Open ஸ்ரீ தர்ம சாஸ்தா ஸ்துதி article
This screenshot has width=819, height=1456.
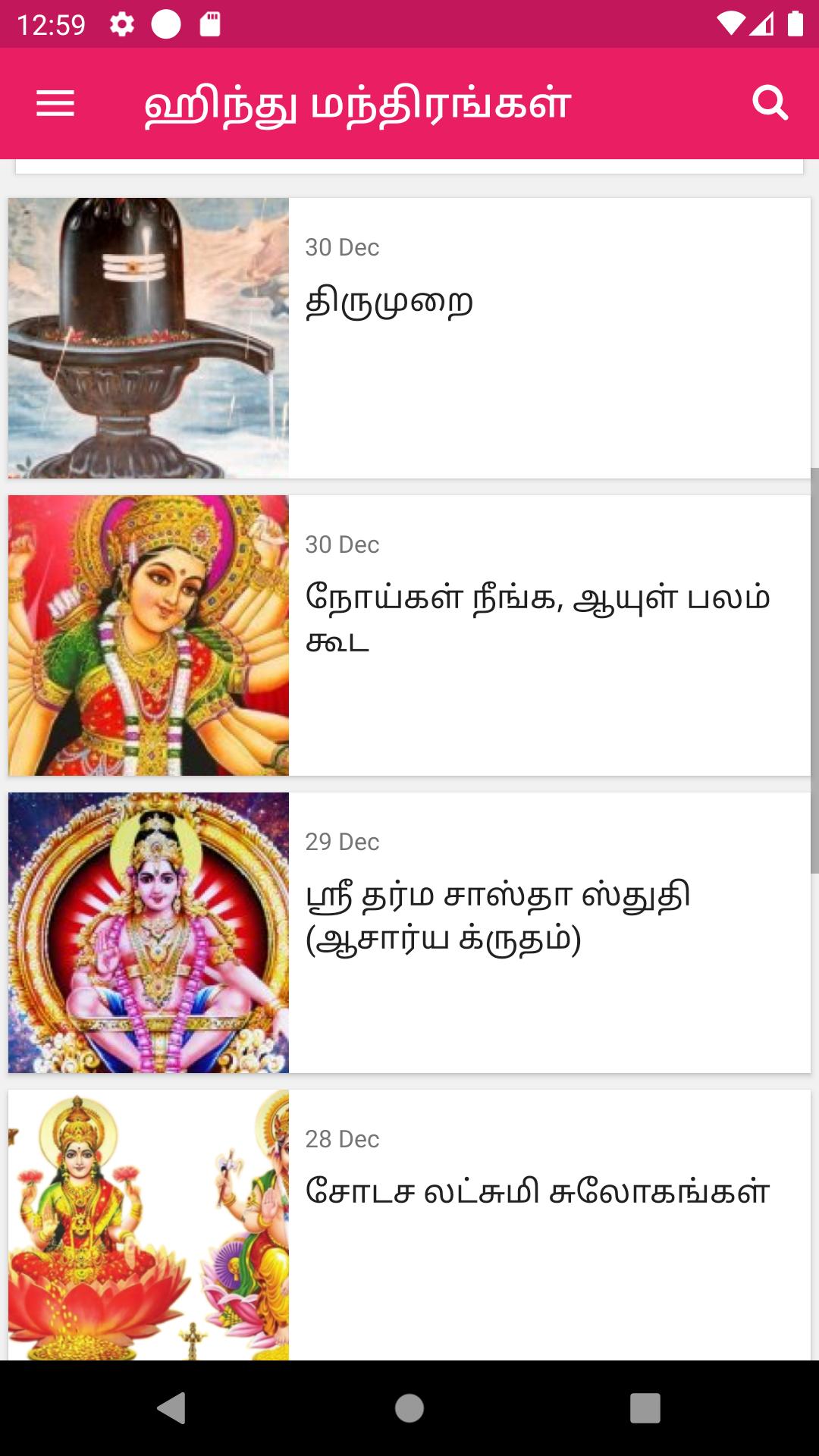pos(504,919)
